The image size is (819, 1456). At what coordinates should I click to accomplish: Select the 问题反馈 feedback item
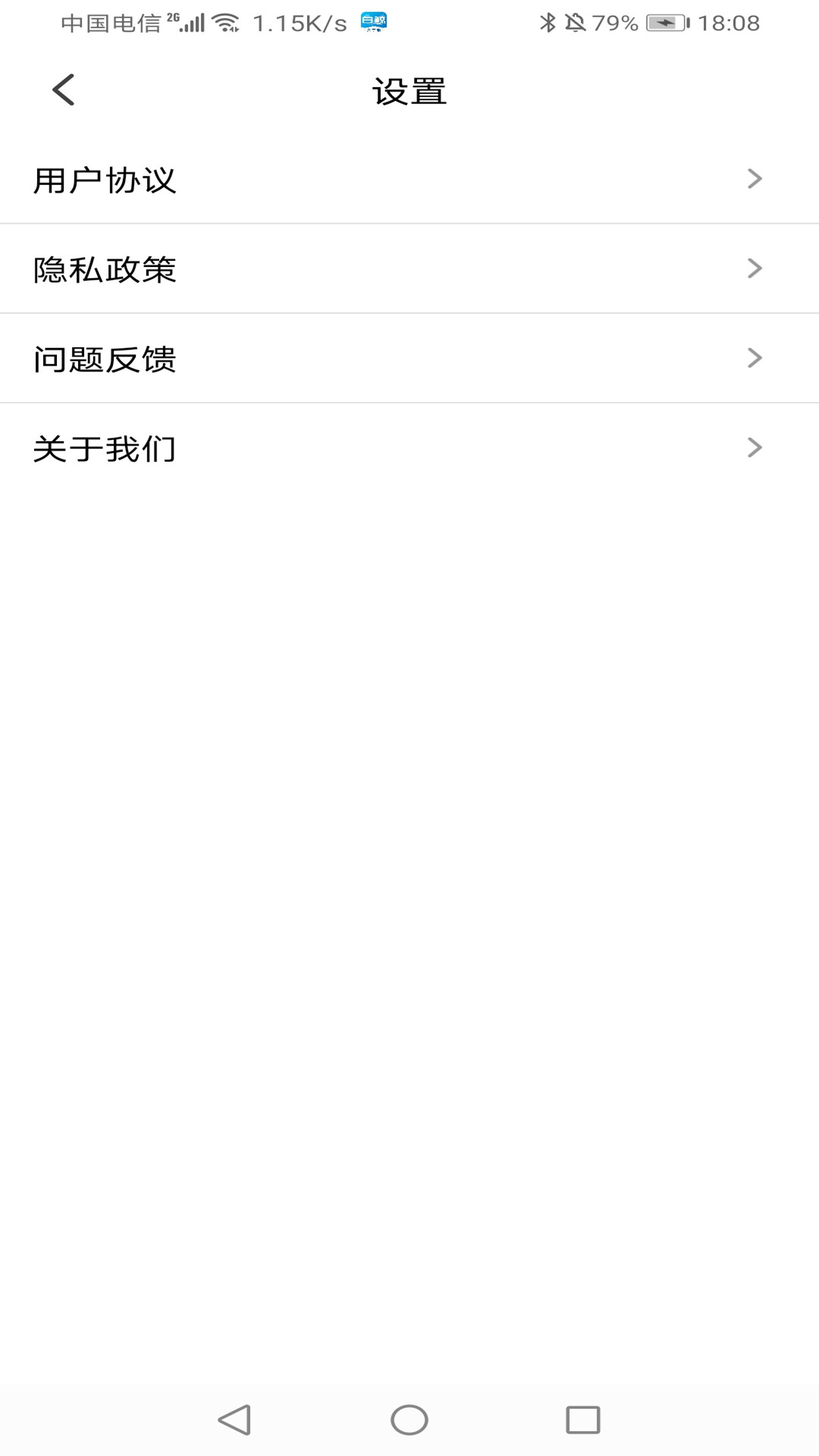point(105,359)
